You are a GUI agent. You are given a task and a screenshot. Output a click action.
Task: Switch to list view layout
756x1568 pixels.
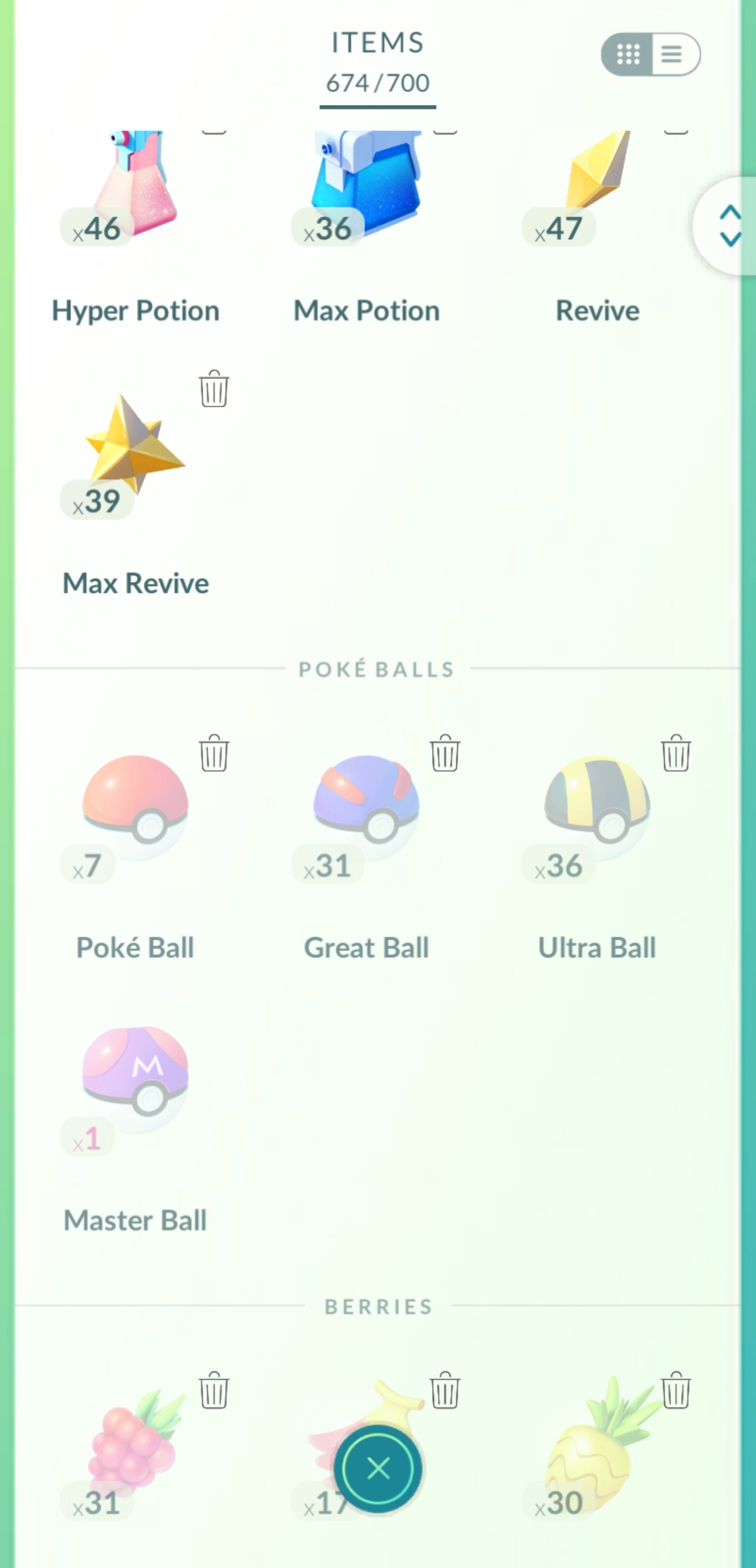[673, 55]
